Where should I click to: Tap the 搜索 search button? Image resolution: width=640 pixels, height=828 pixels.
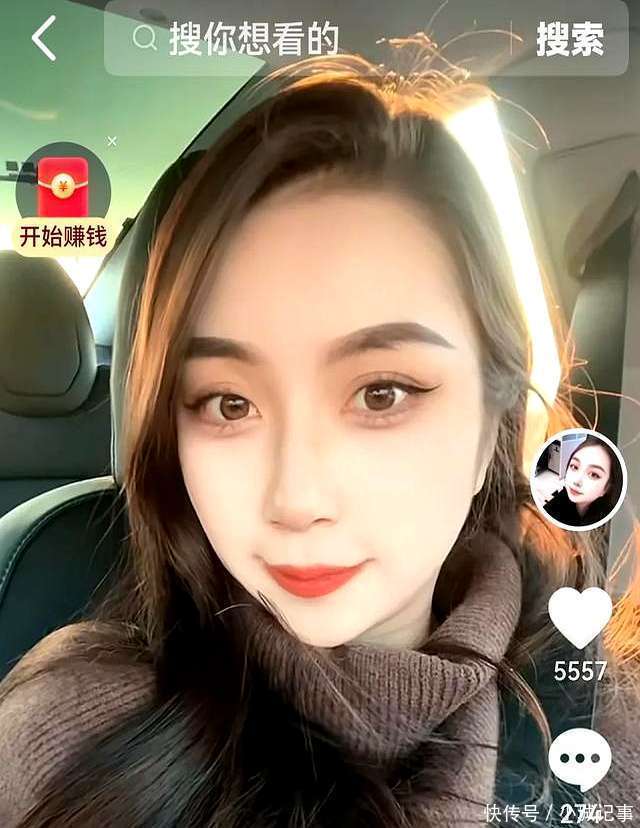(570, 39)
